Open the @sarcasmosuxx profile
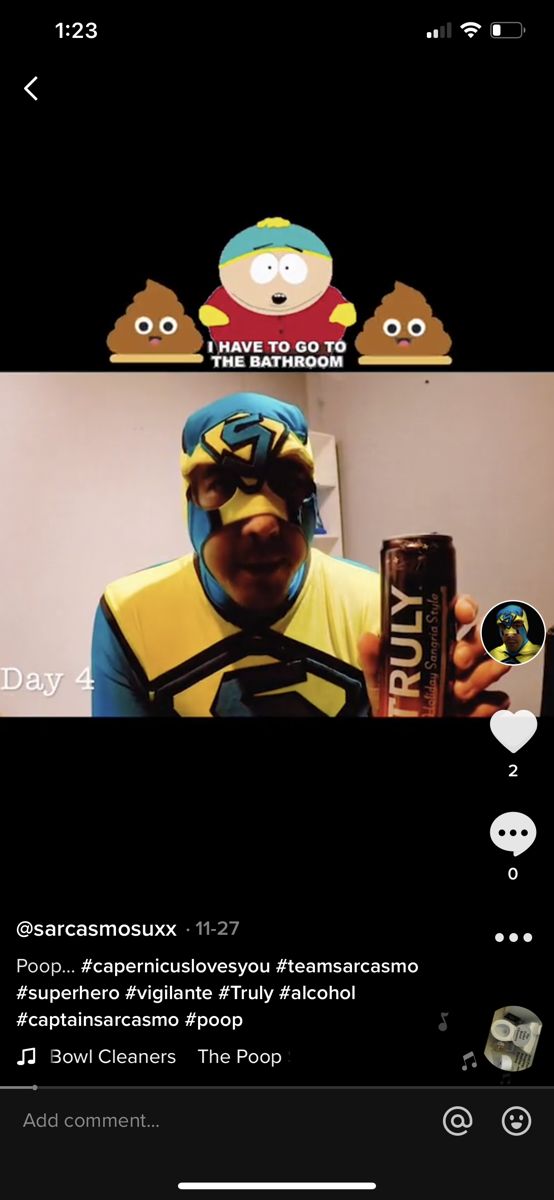 [96, 929]
